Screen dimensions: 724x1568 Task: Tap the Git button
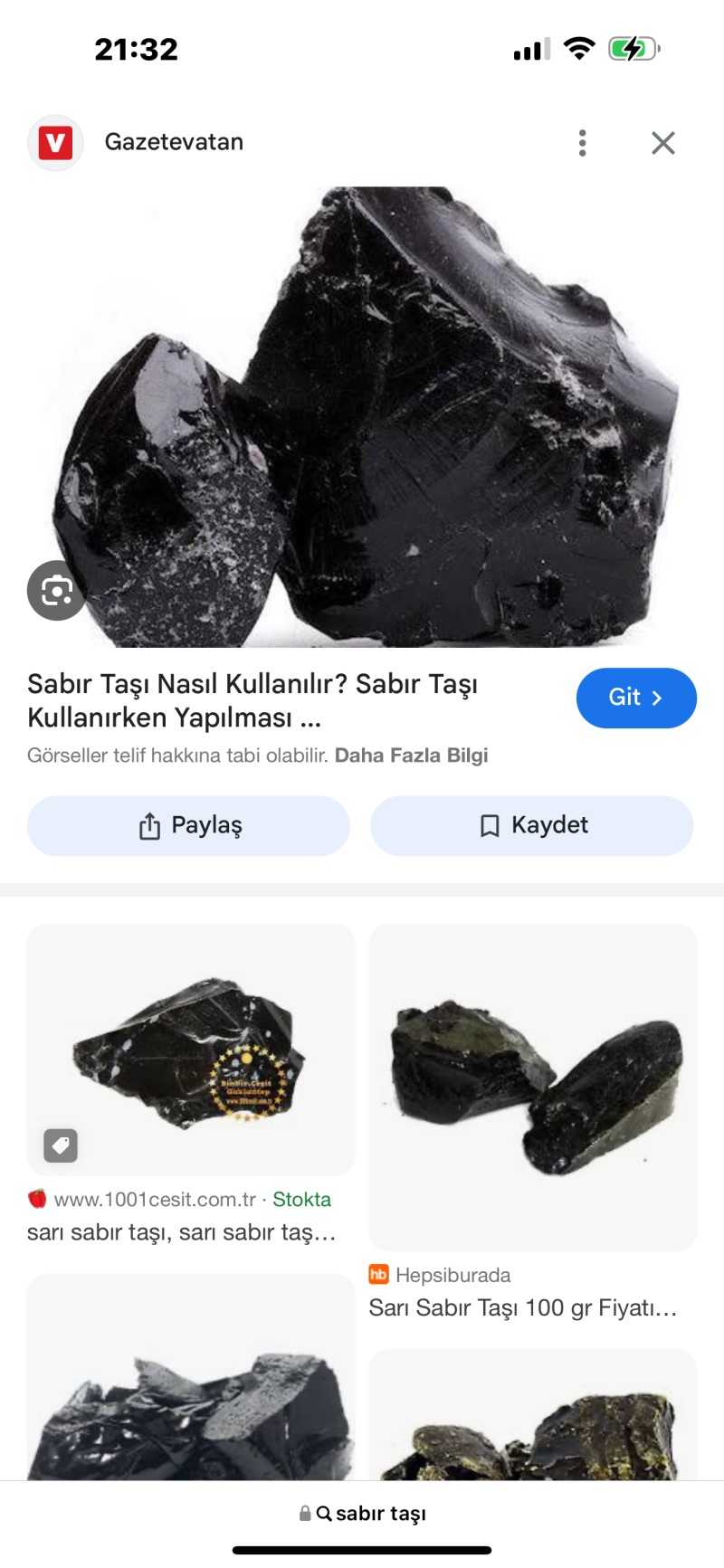635,698
